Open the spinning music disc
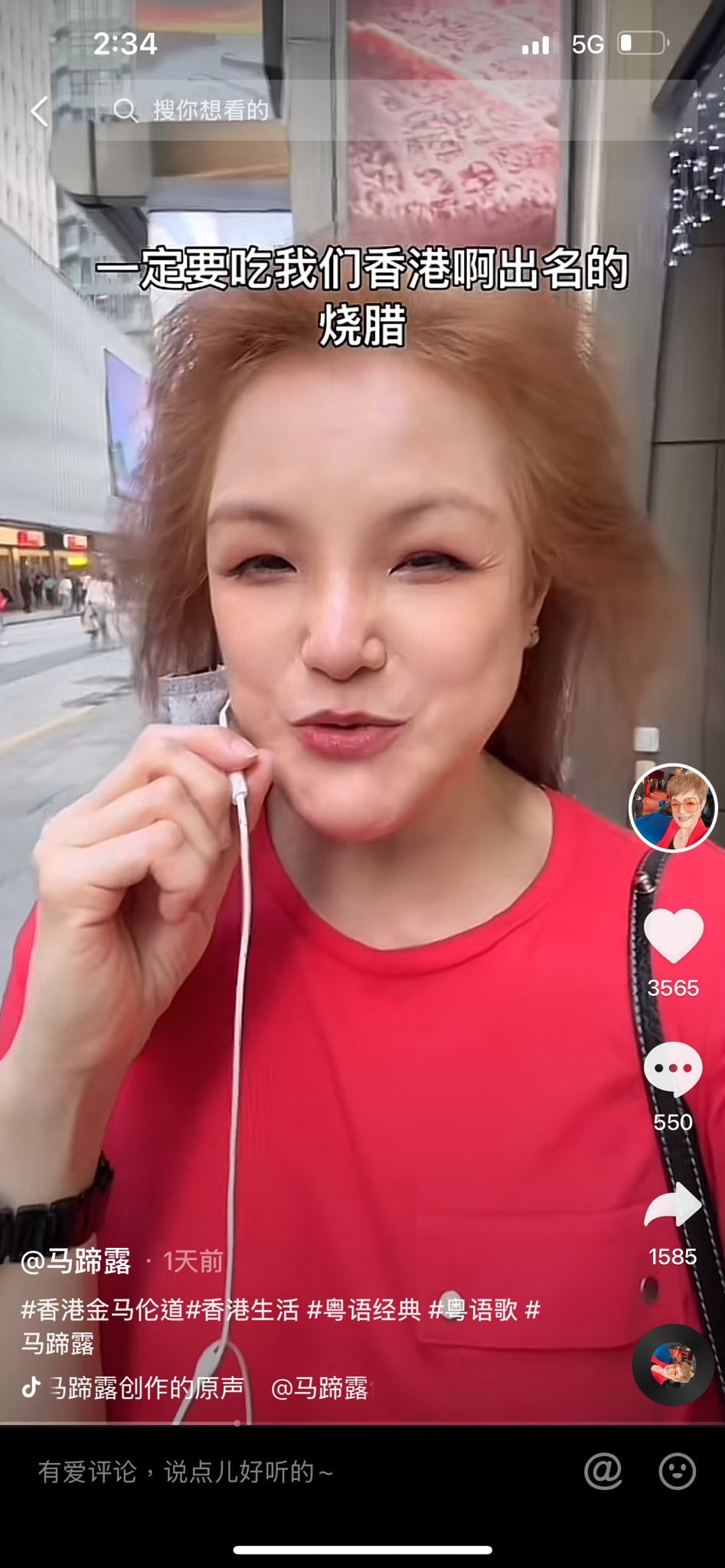The image size is (725, 1568). [x=673, y=1364]
